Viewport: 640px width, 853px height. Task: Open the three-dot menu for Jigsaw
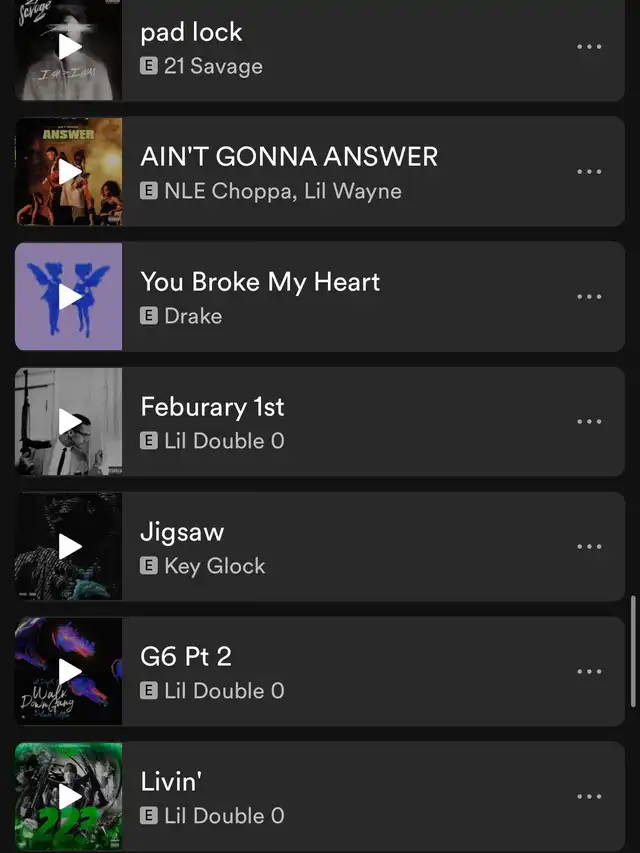[x=589, y=547]
